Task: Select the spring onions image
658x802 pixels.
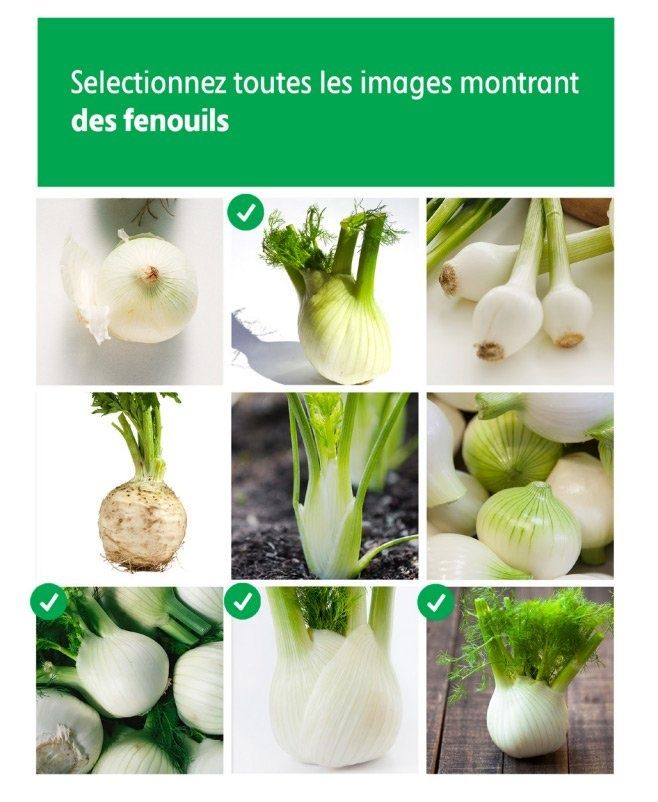Action: 520,291
